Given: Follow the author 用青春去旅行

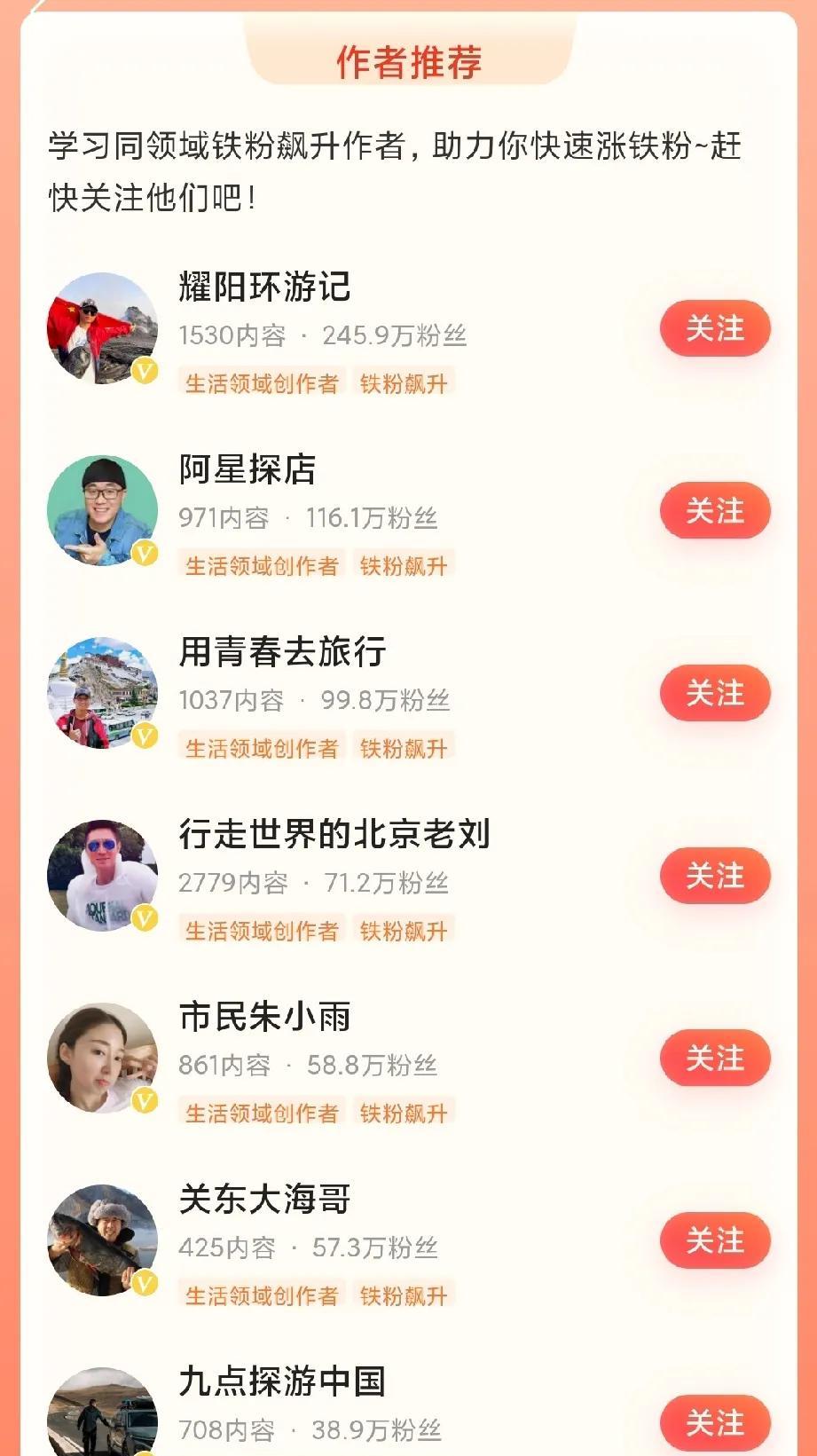Looking at the screenshot, I should [x=714, y=694].
